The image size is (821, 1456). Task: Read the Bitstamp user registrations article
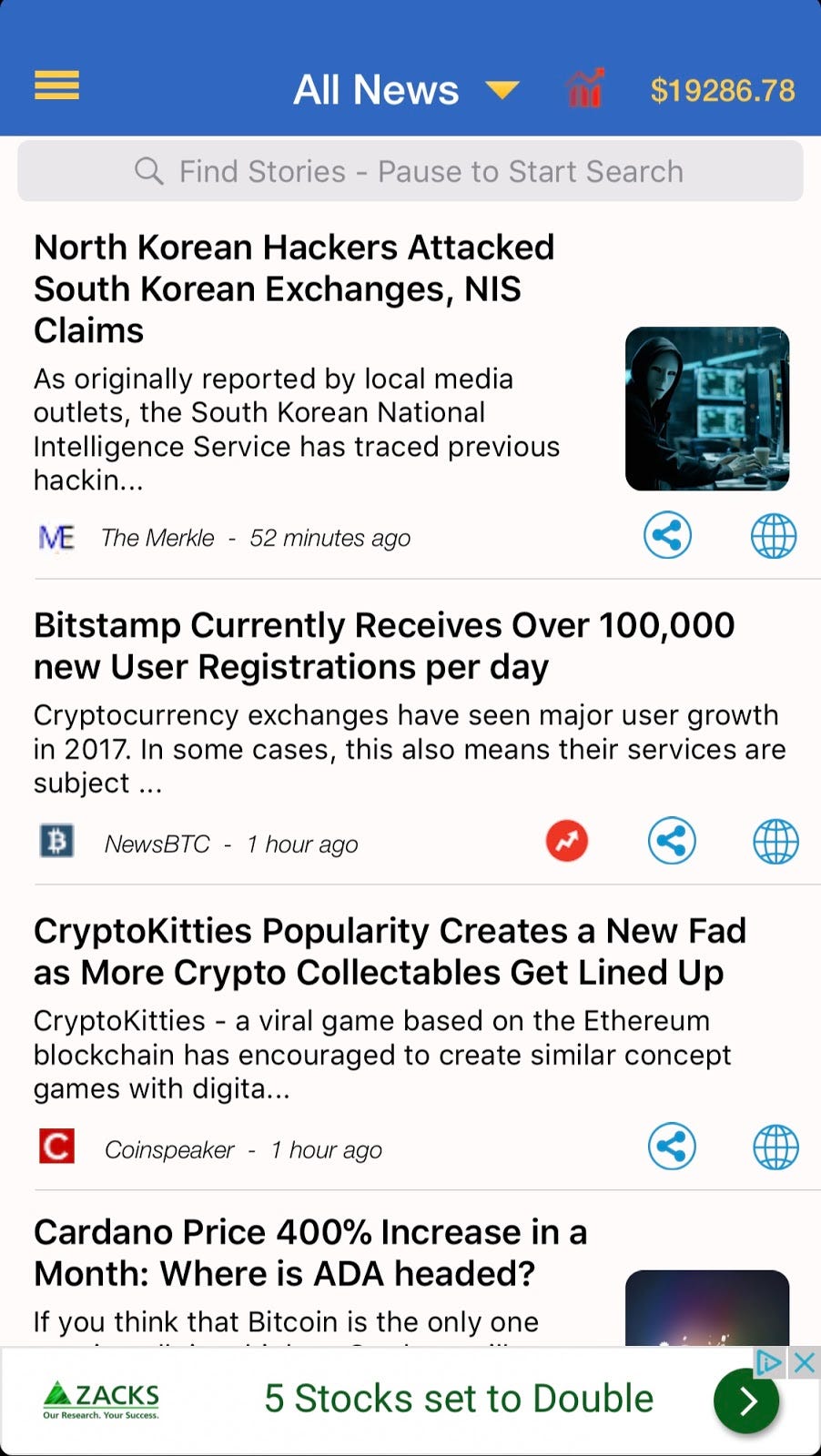point(383,646)
